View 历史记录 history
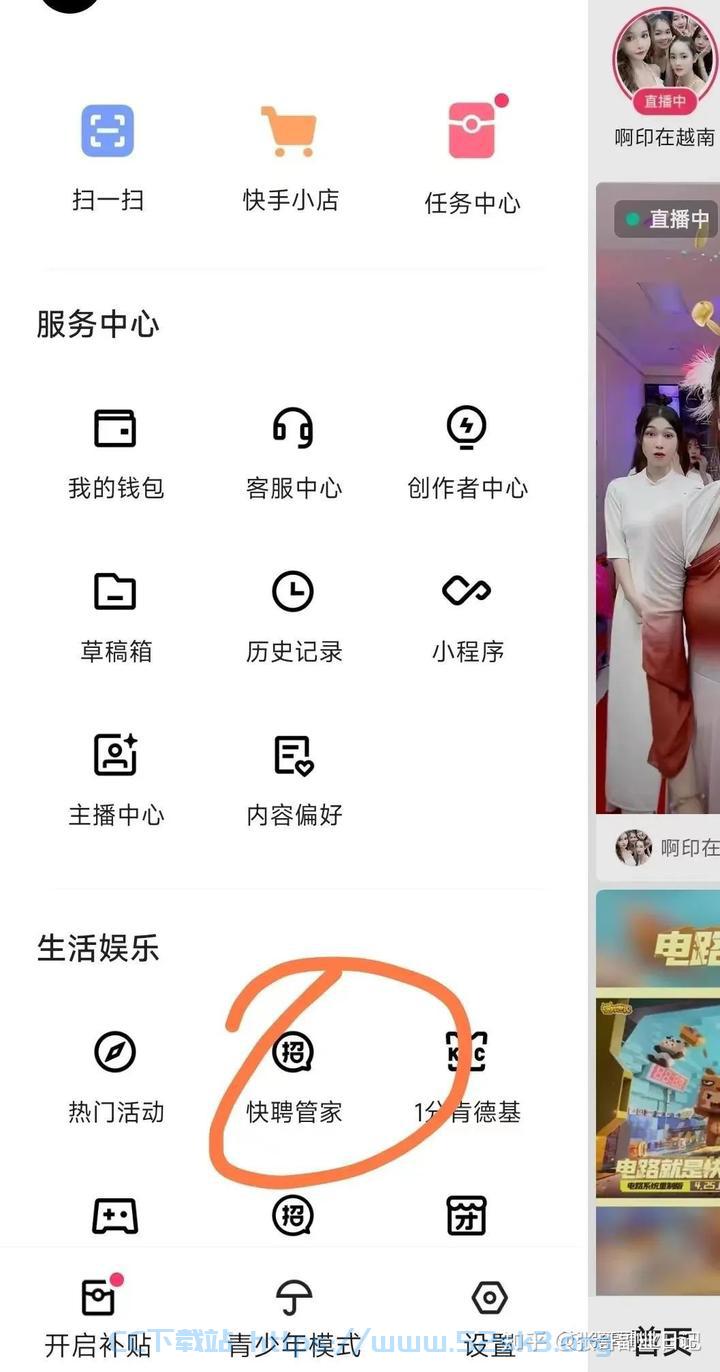Viewport: 720px width, 1372px height. tap(293, 617)
